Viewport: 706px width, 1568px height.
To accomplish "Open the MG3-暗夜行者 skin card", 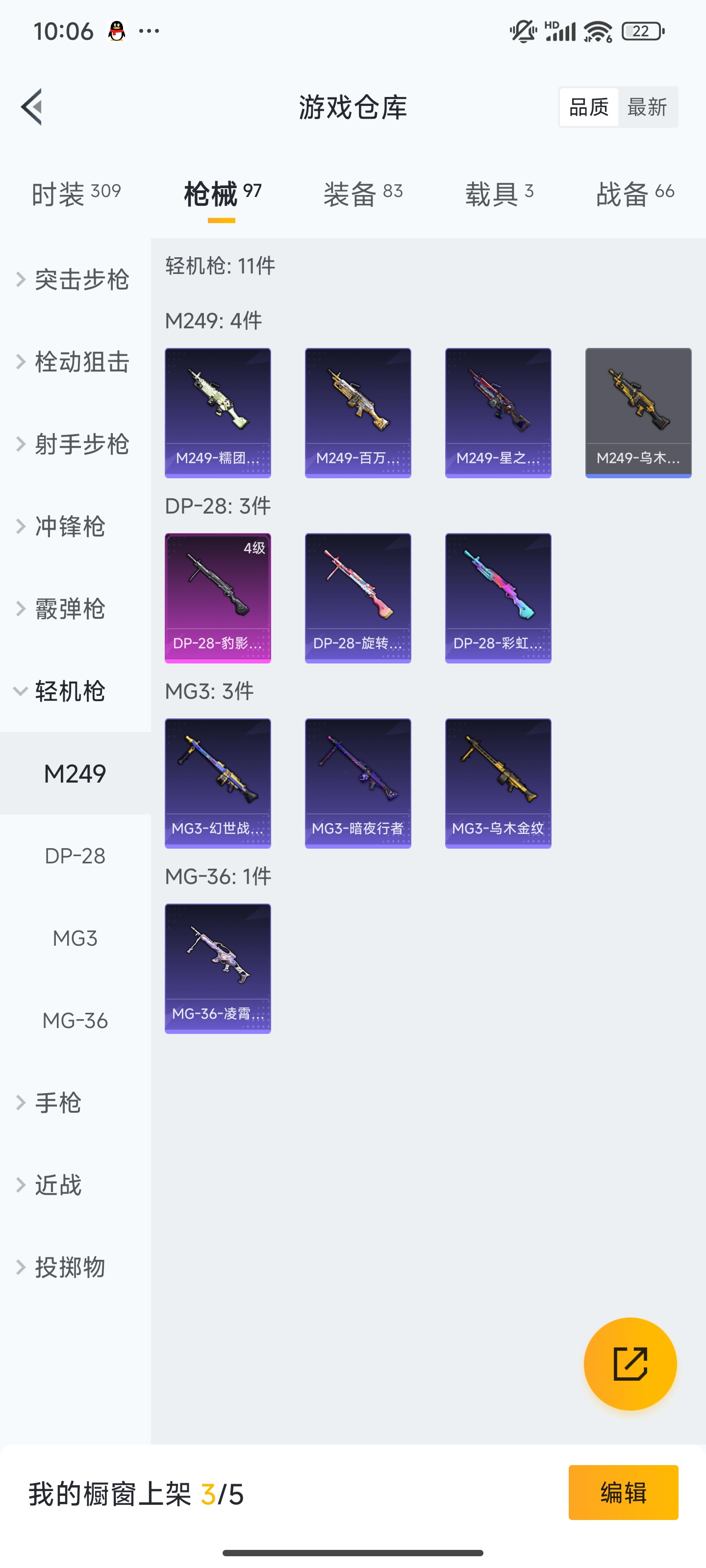I will [357, 784].
